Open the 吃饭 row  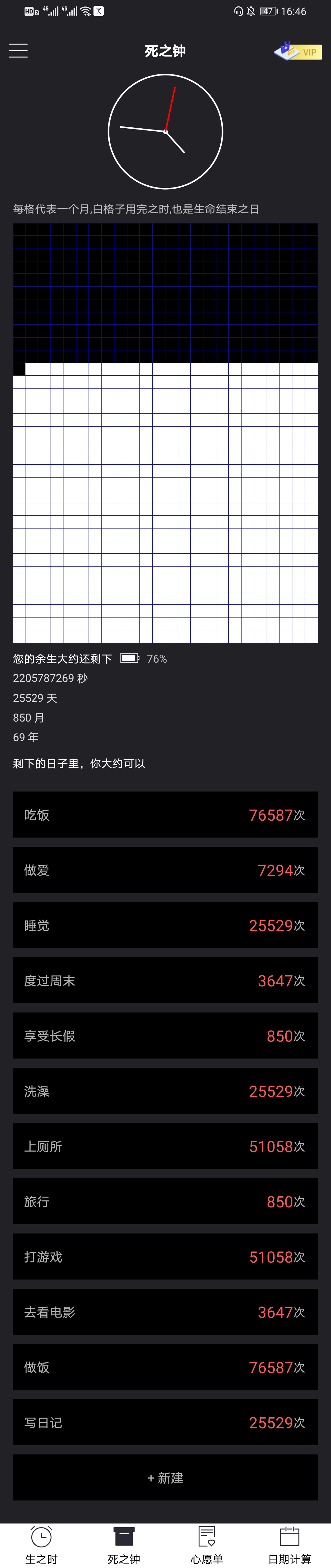pos(165,815)
